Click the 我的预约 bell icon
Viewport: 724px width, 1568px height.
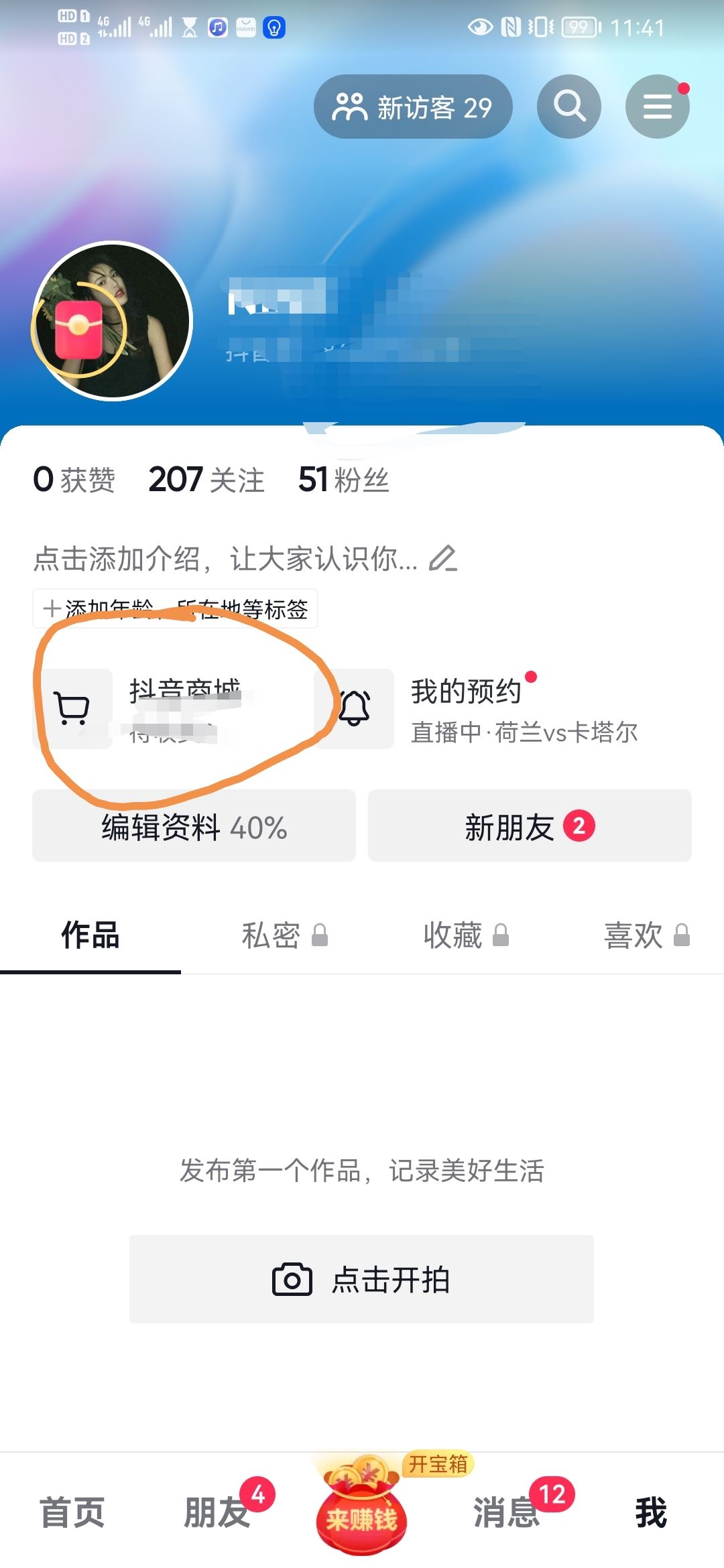[x=356, y=708]
